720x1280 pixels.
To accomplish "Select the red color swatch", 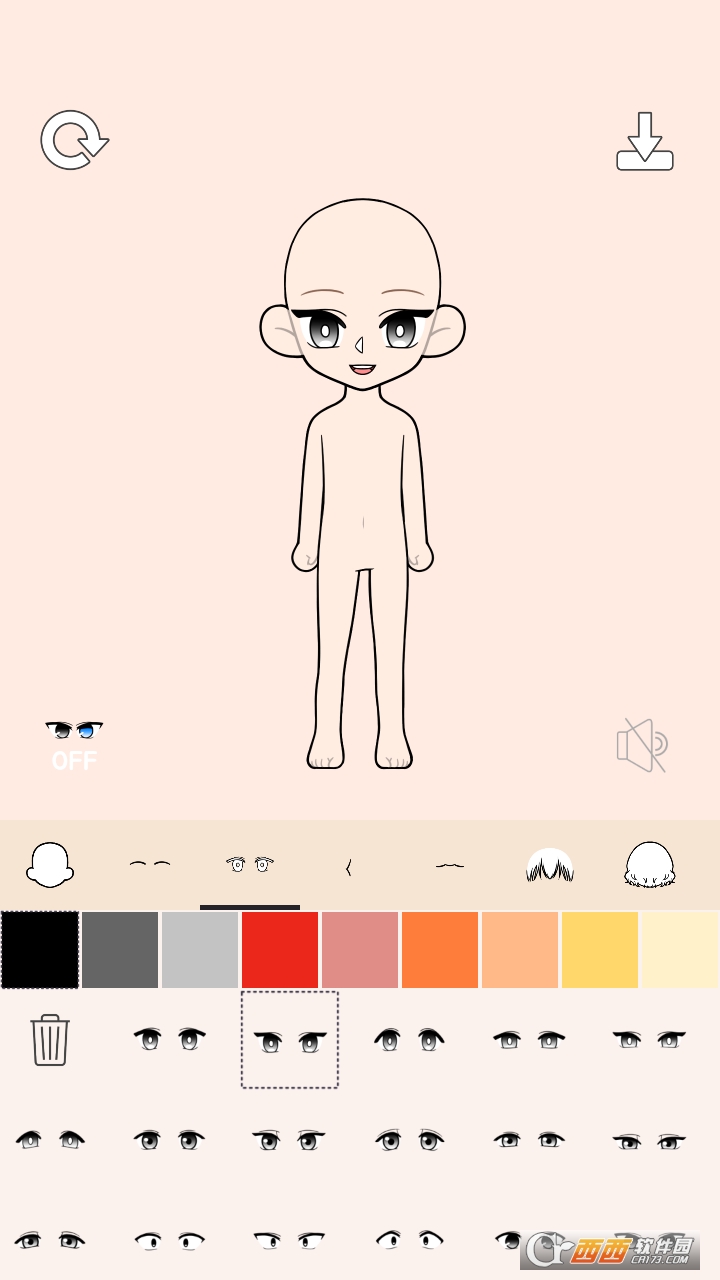I will tap(280, 948).
